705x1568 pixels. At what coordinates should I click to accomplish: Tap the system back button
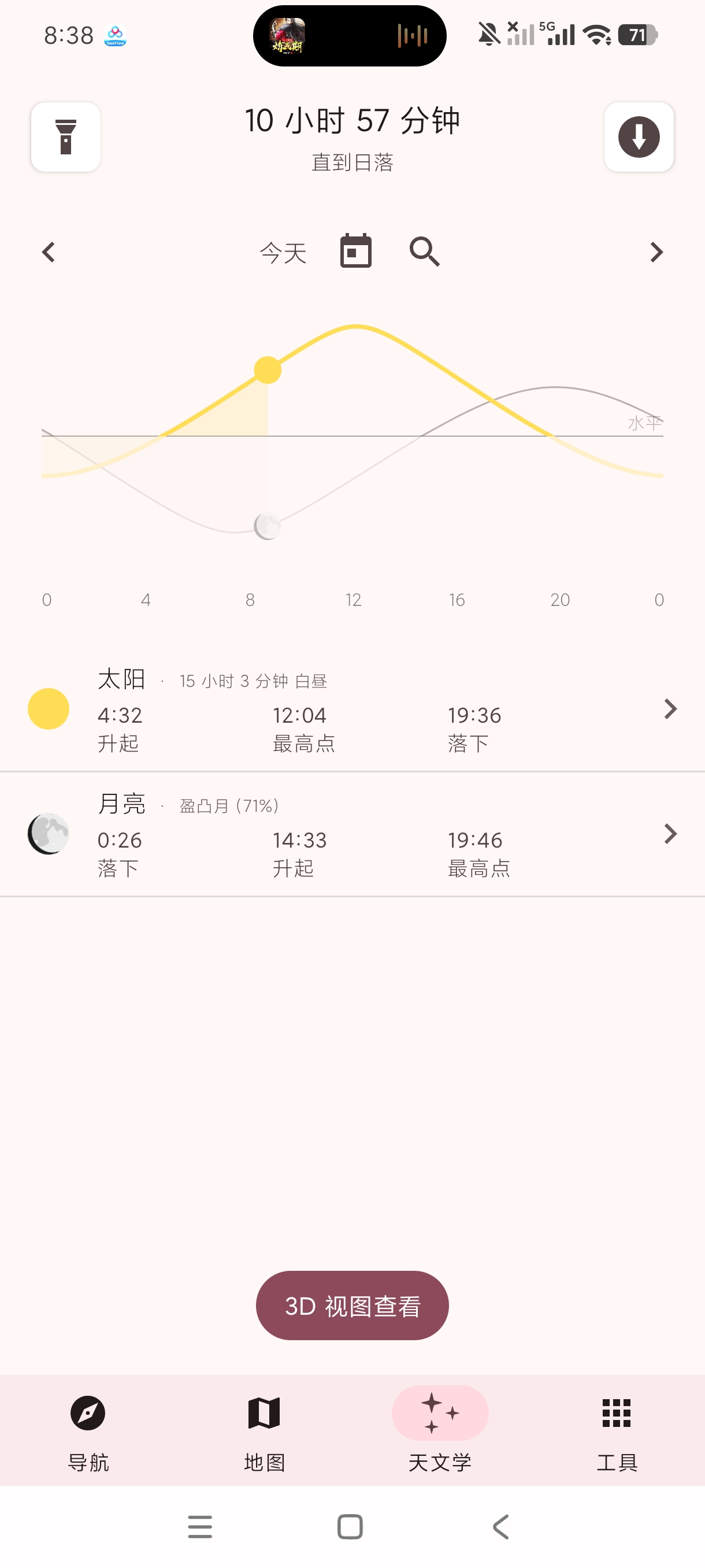pos(500,1526)
